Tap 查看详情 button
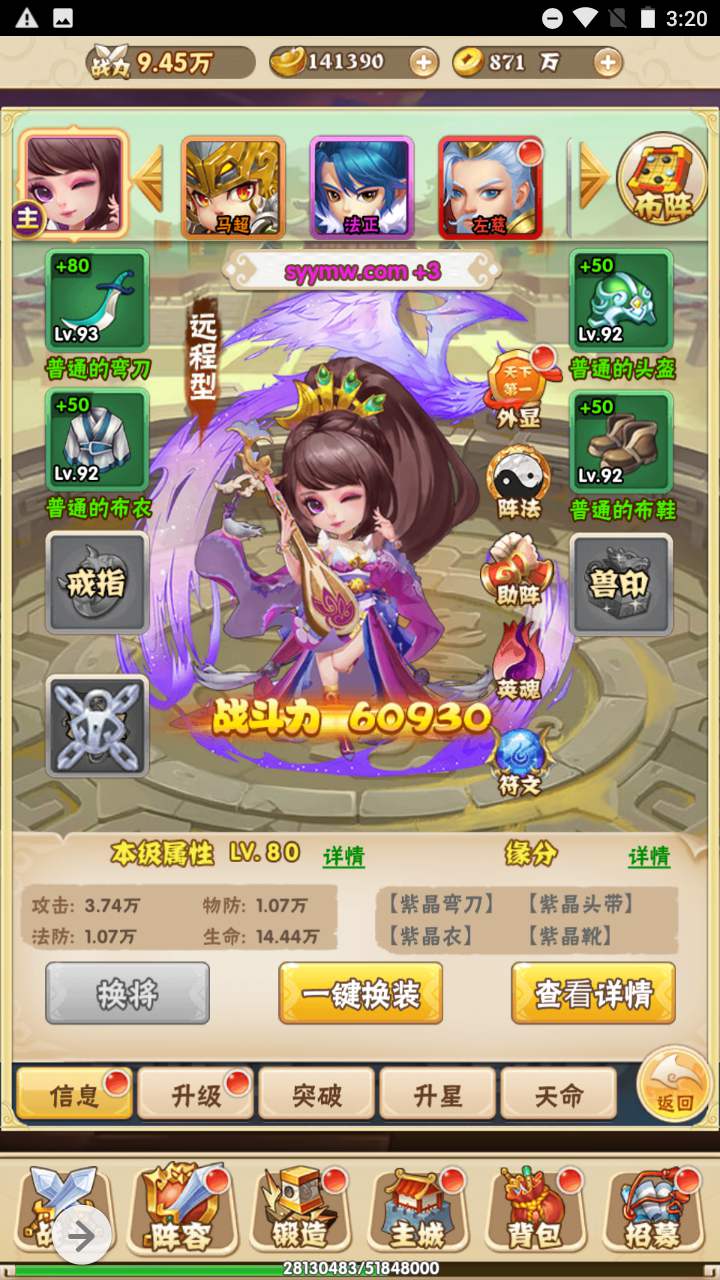Viewport: 720px width, 1280px height. click(593, 993)
